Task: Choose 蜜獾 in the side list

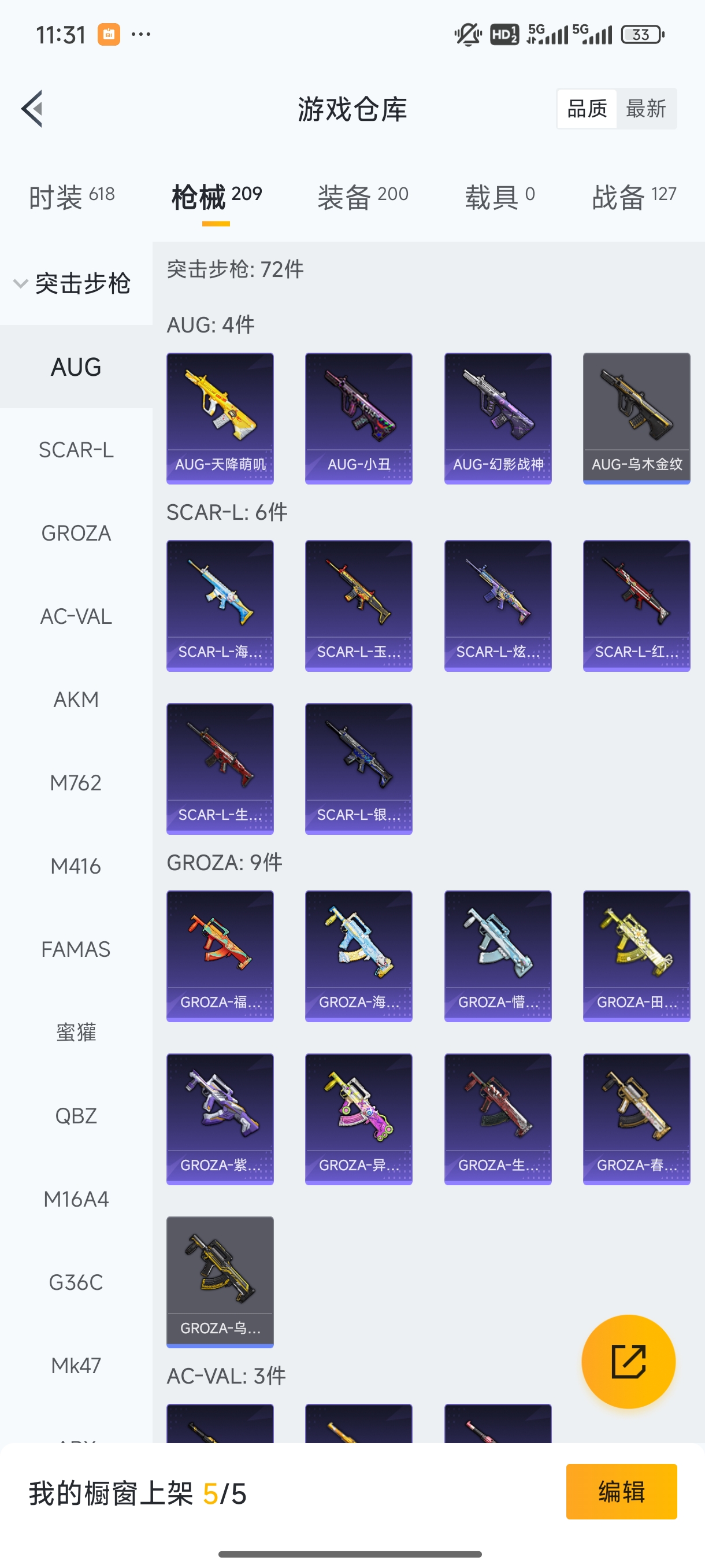Action: tap(76, 1033)
